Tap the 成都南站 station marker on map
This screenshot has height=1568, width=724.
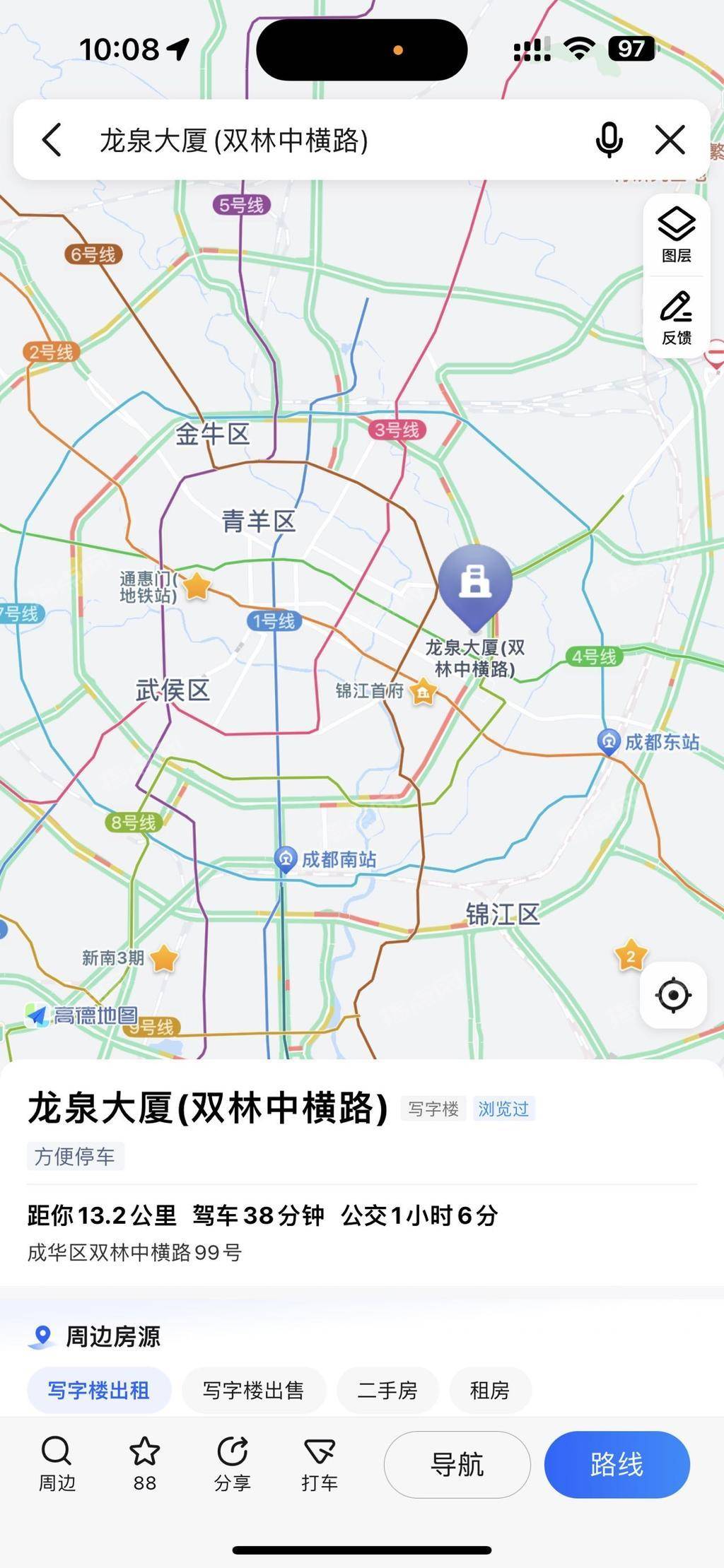pyautogui.click(x=286, y=859)
